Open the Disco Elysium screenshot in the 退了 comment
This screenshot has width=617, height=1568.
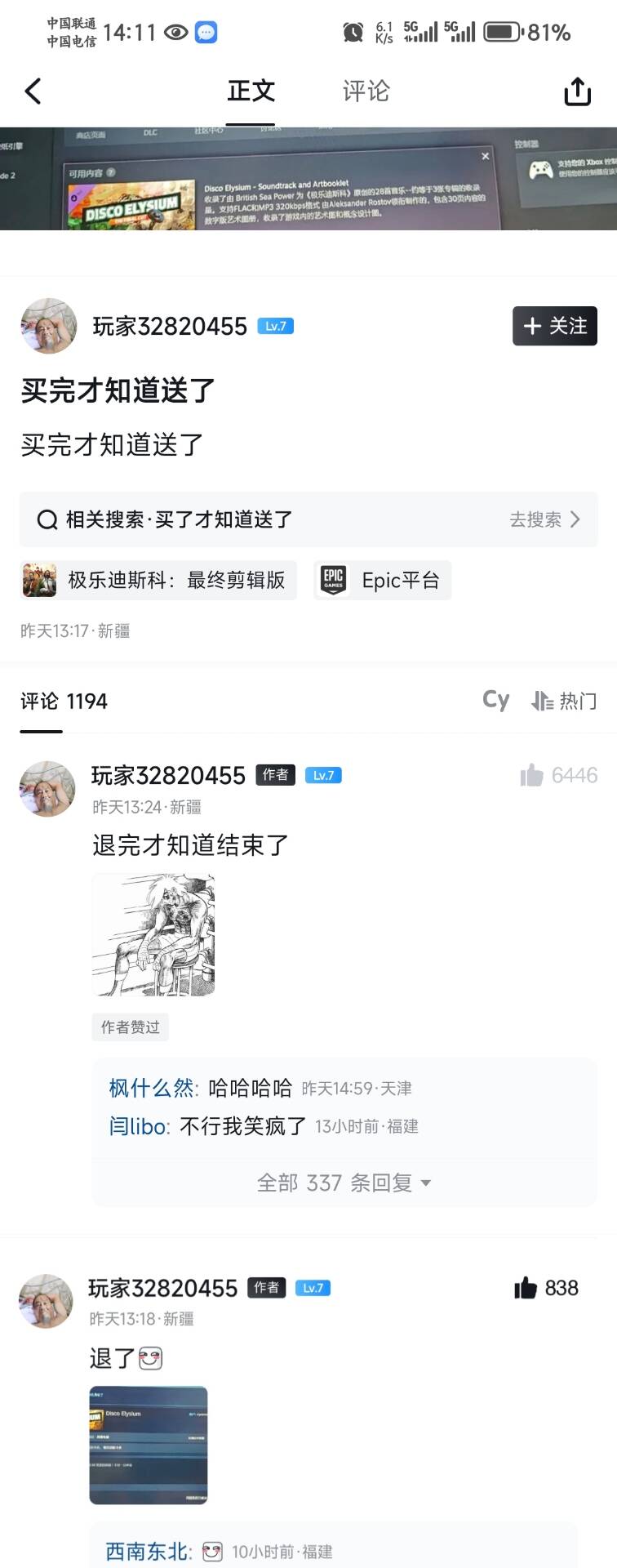[149, 1445]
